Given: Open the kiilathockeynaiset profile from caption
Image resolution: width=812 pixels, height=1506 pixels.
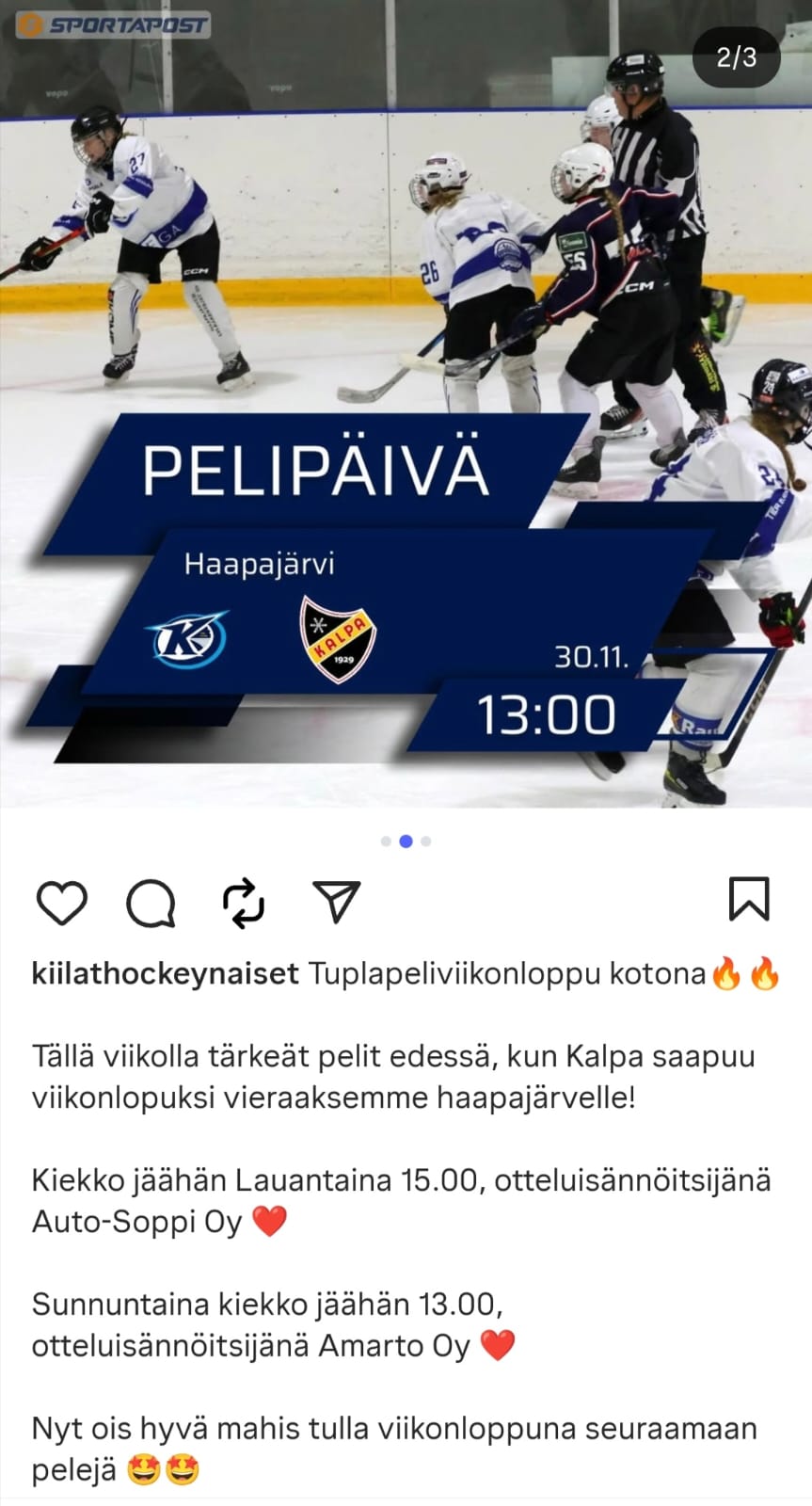Looking at the screenshot, I should (166, 973).
